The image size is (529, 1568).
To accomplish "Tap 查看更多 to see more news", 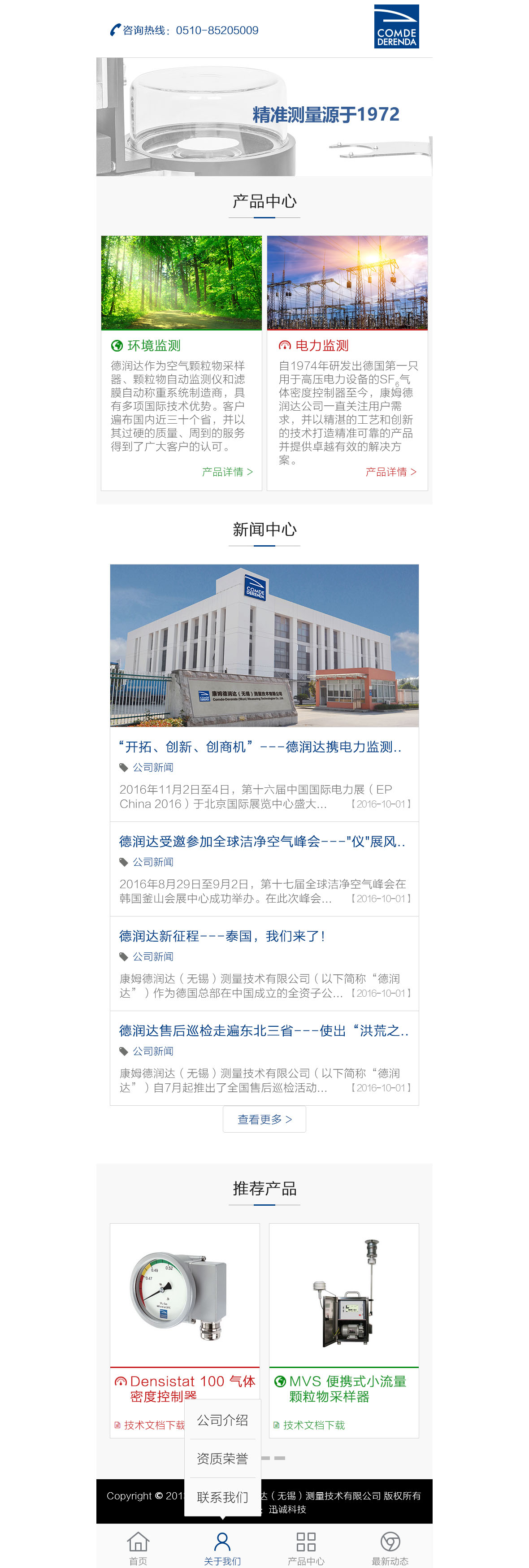I will point(264,1119).
